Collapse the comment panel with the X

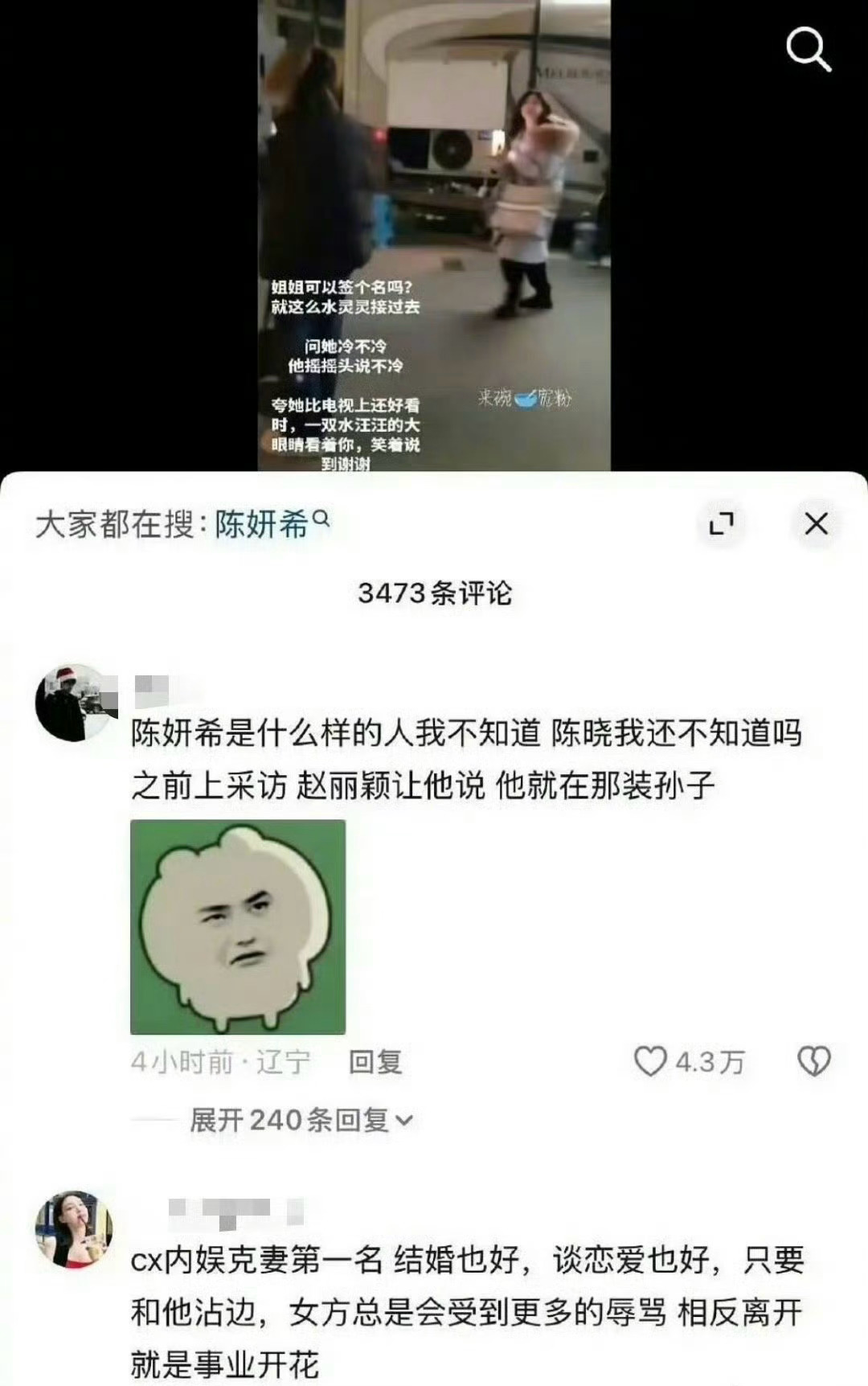817,522
